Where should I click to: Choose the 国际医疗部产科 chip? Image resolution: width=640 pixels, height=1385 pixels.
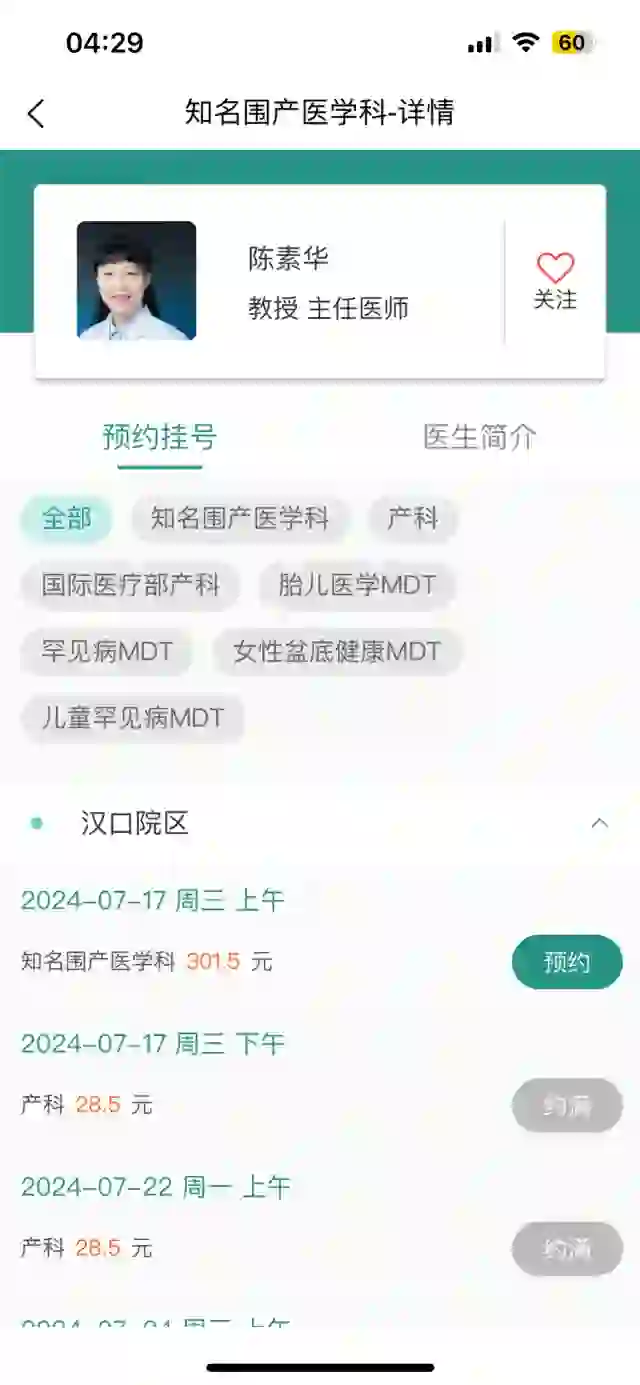tap(130, 585)
